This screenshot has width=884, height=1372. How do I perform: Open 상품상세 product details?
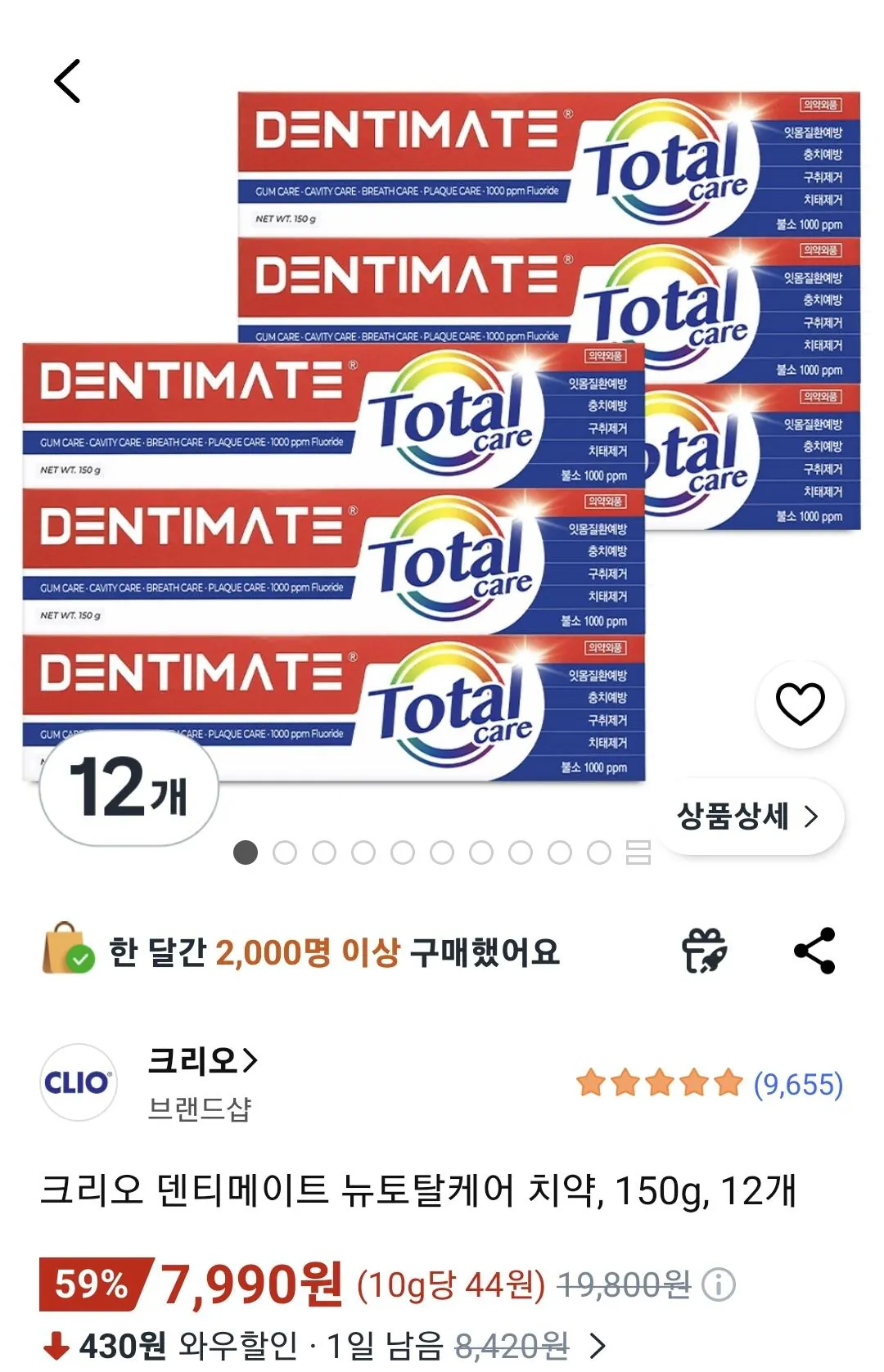pos(748,816)
